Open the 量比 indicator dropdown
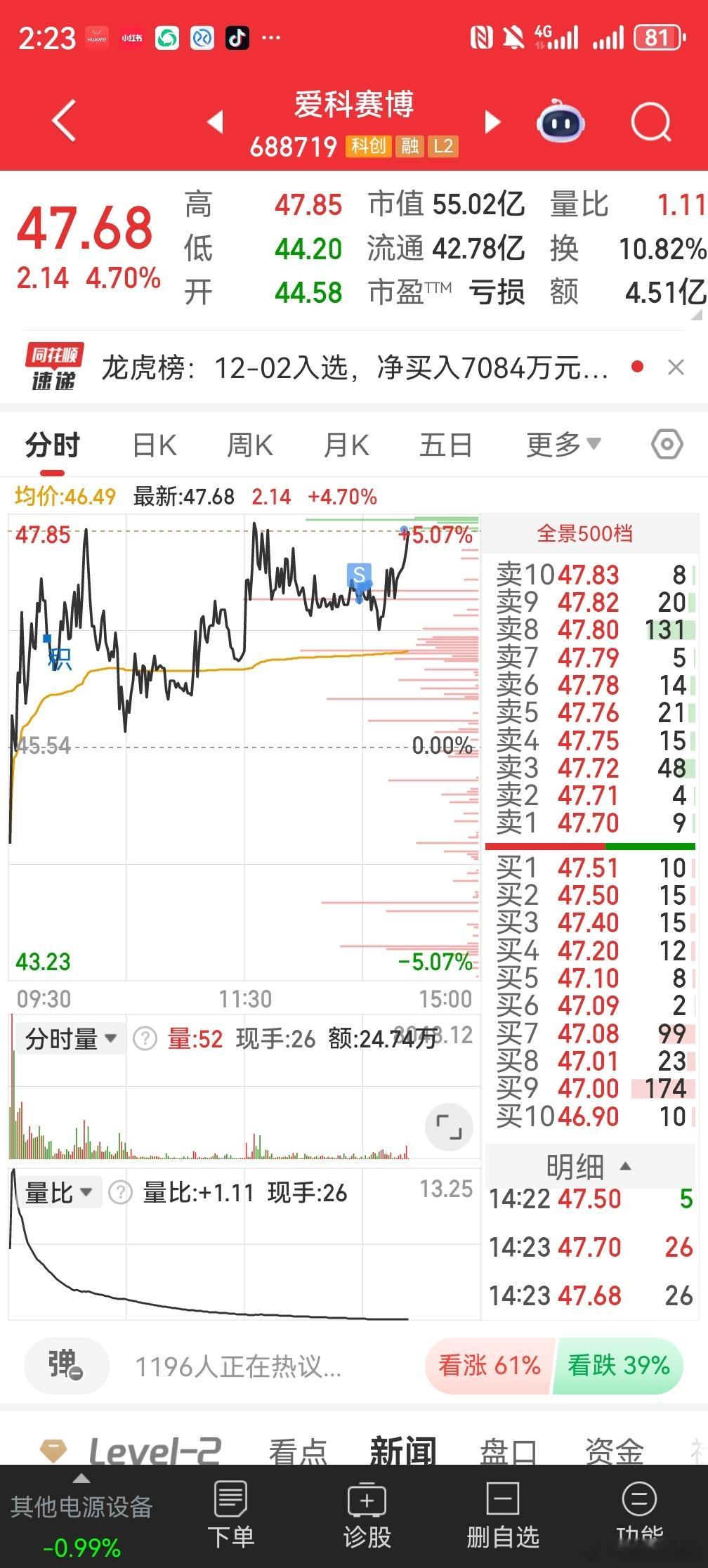The image size is (708, 1568). point(58,1192)
